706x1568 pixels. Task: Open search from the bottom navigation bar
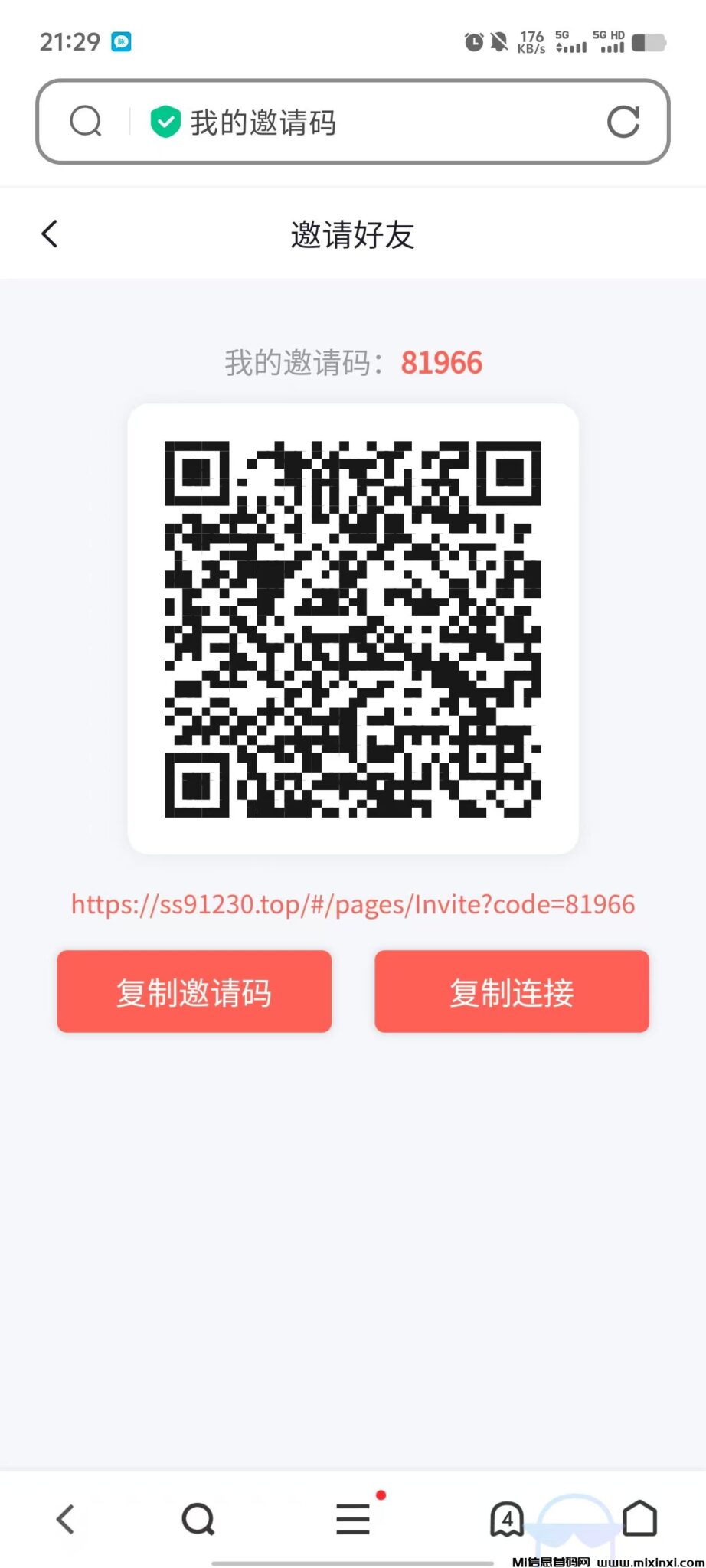[198, 1520]
